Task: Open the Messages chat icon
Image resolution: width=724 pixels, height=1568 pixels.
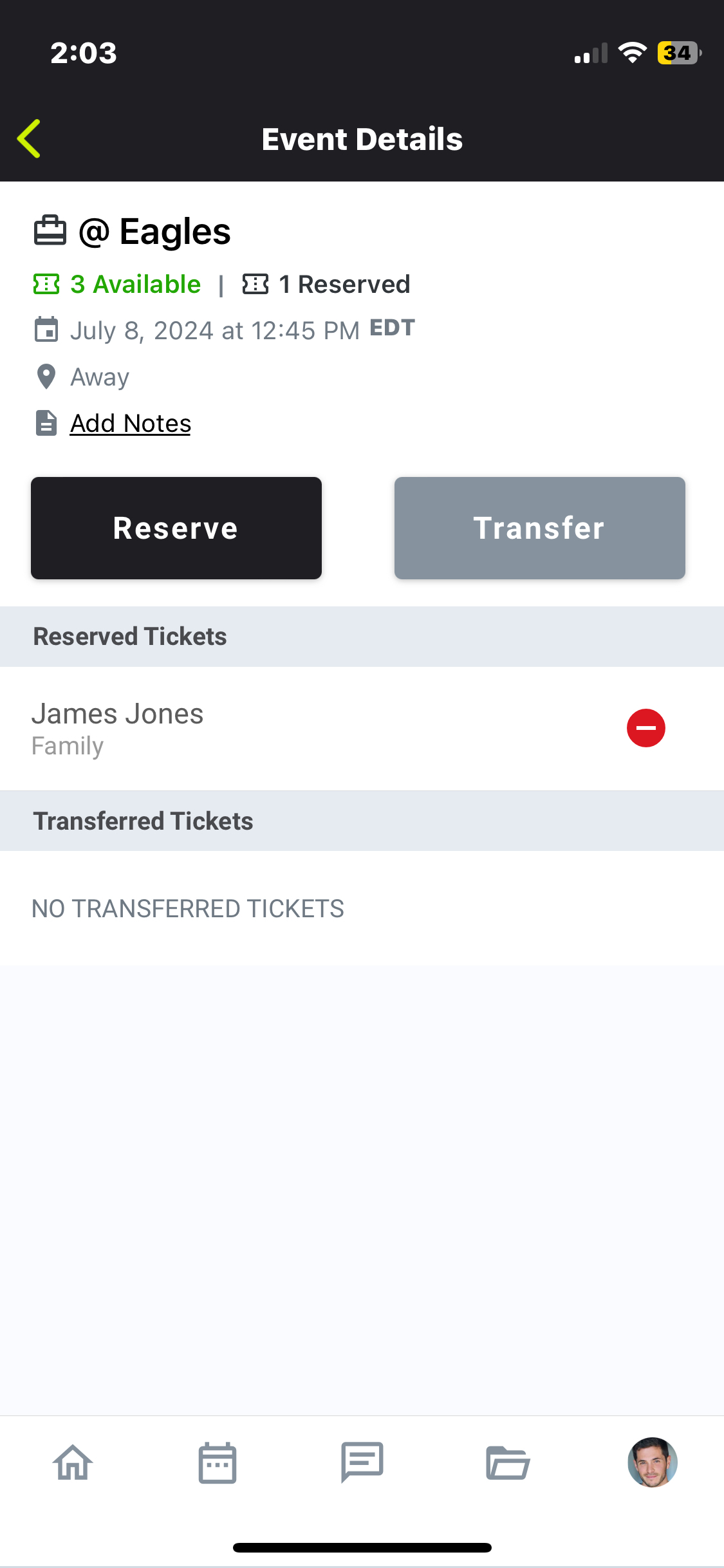Action: tap(362, 1462)
